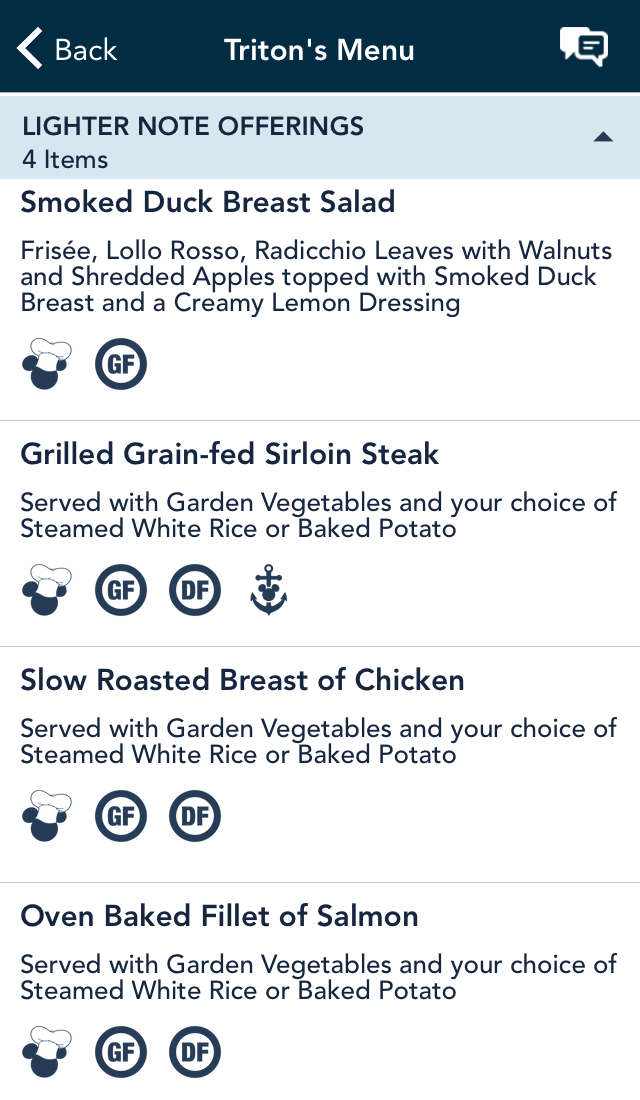Go back from Triton's Menu

point(67,49)
